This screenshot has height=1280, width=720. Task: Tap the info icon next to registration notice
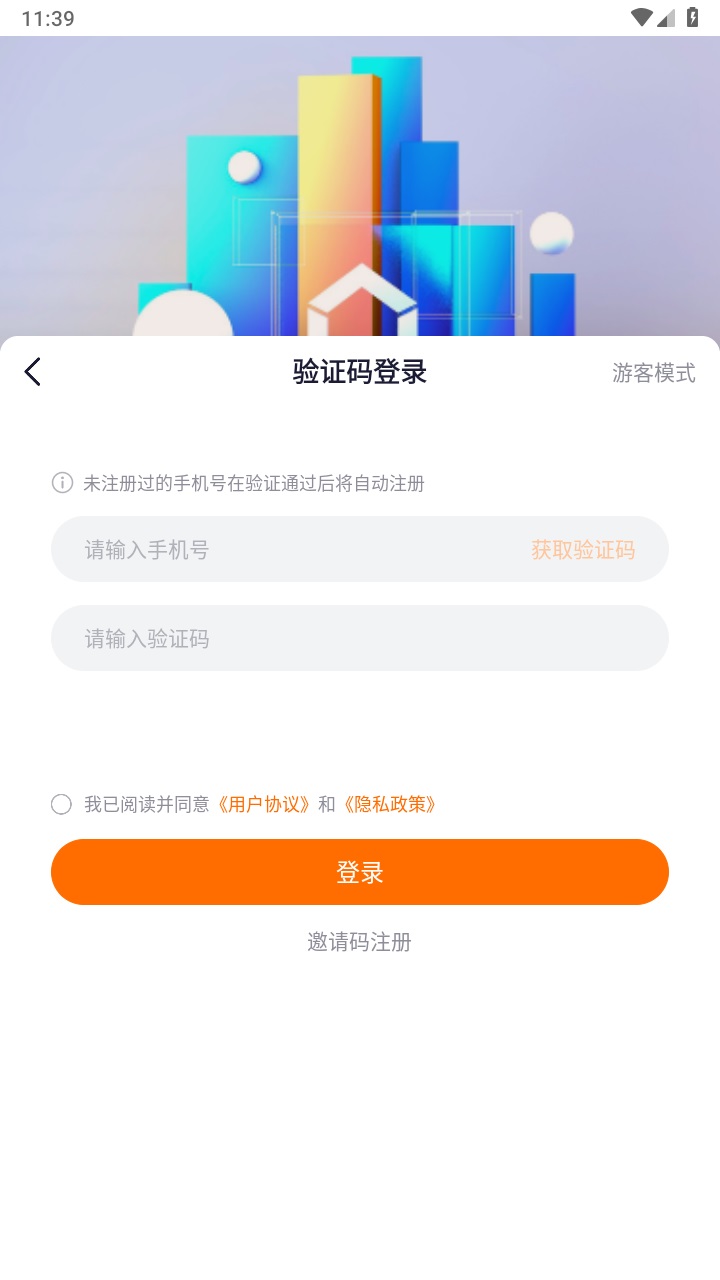pyautogui.click(x=61, y=483)
